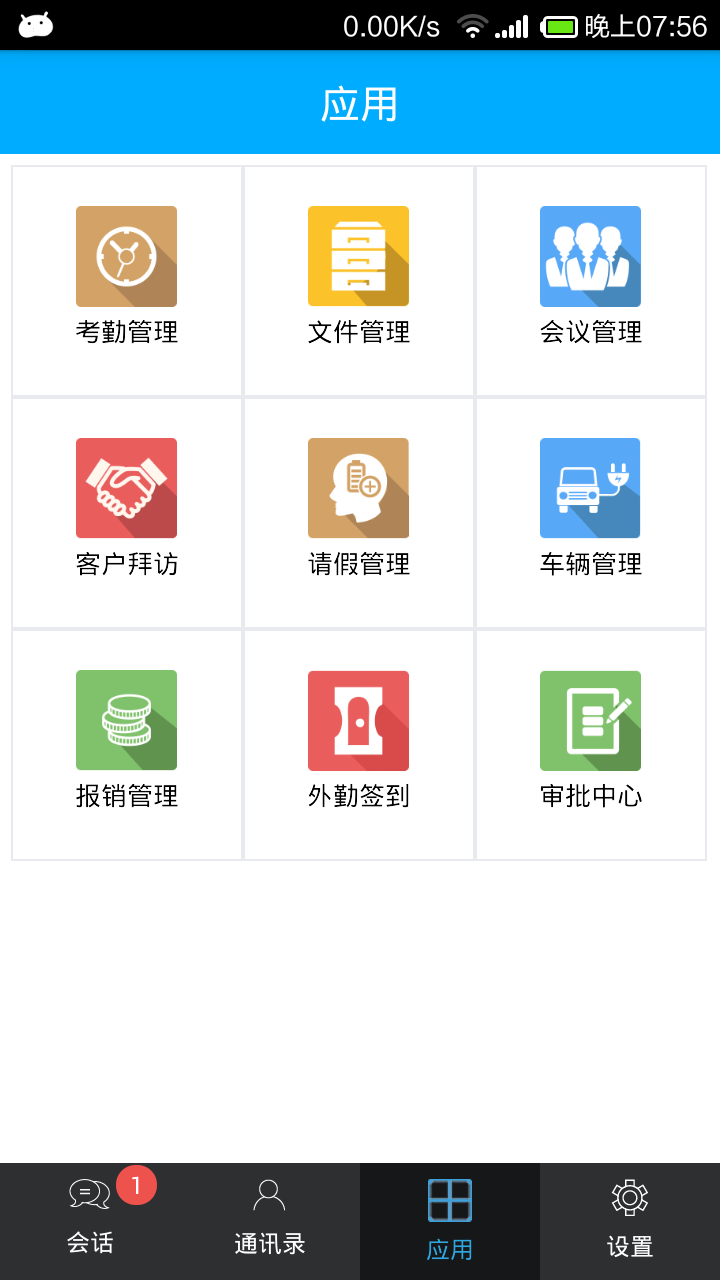Switch to the 通讯录 contacts tab
The width and height of the screenshot is (720, 1280).
[x=270, y=1220]
